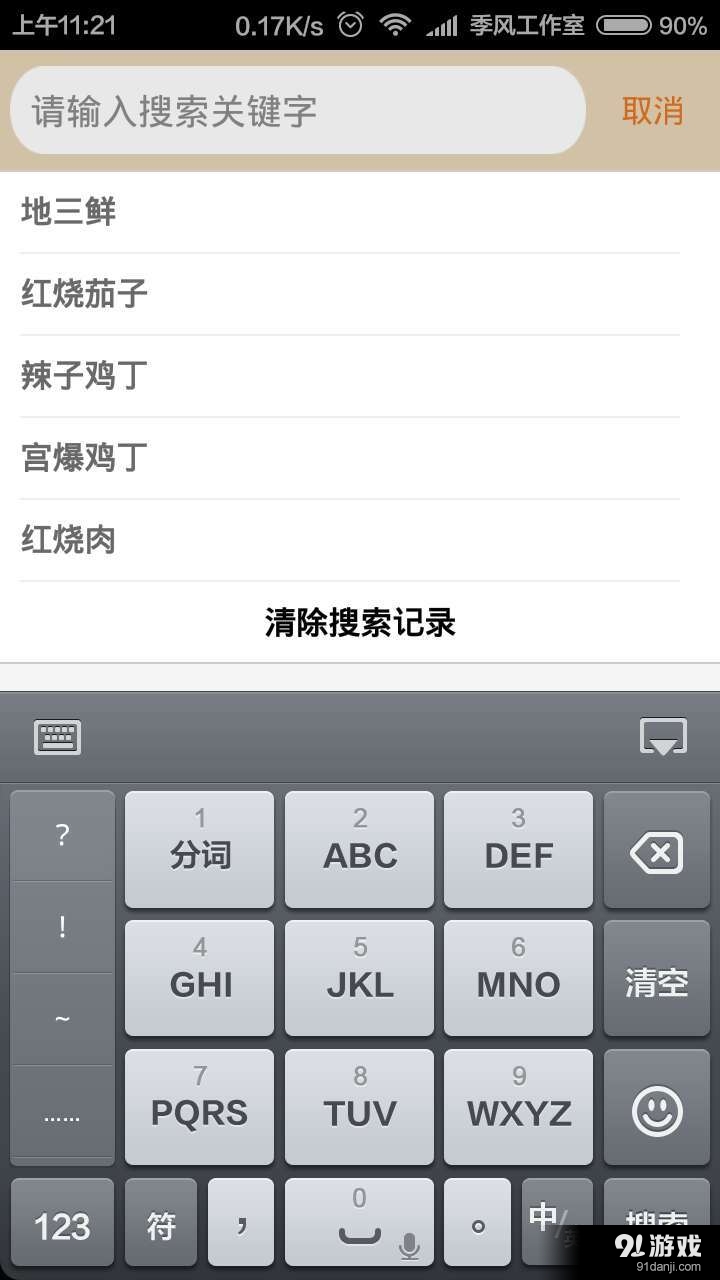Toggle Chinese/English with the 中/英 key
This screenshot has width=720, height=1280.
556,1222
